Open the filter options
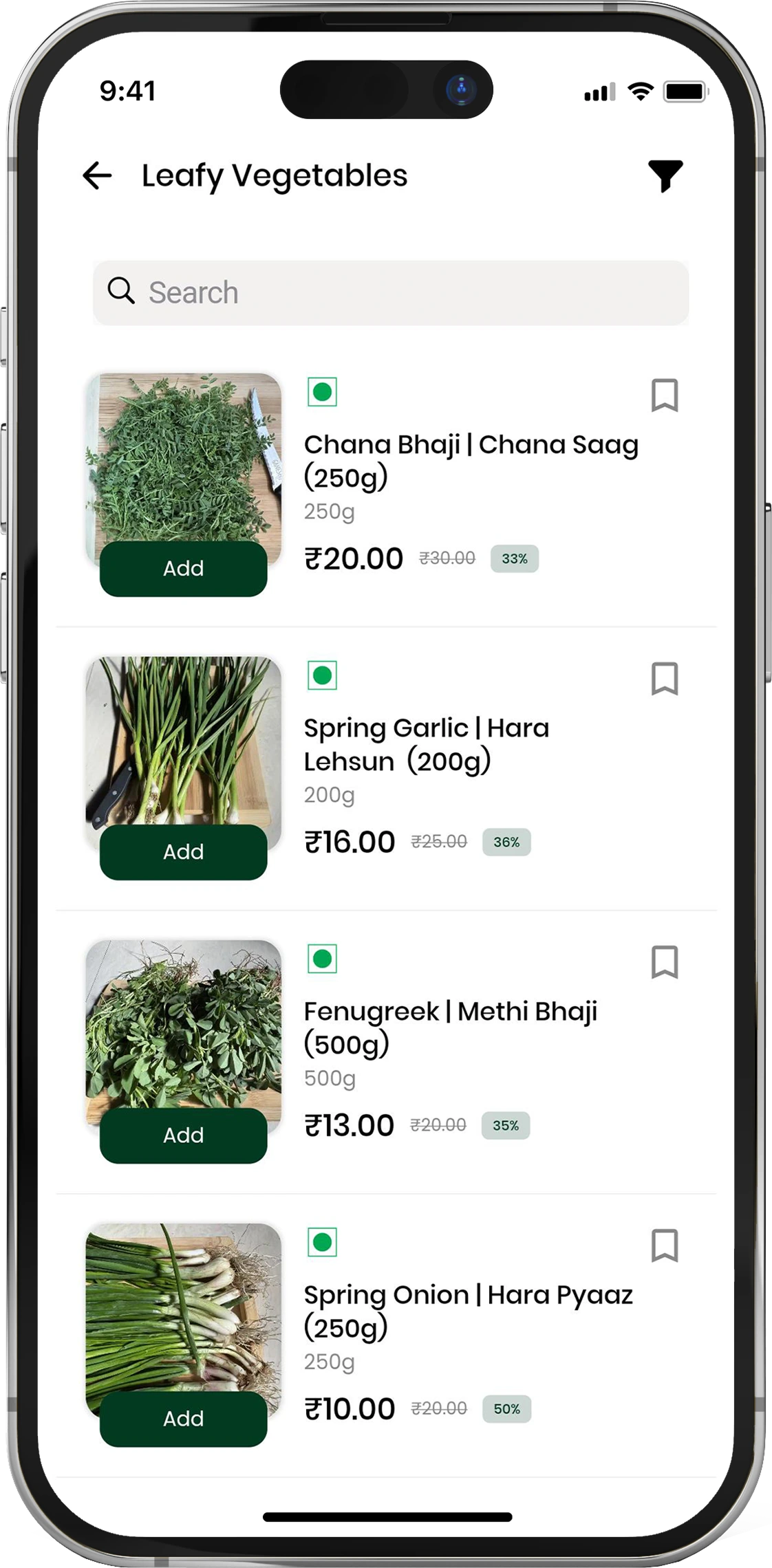The image size is (772, 1568). [665, 175]
